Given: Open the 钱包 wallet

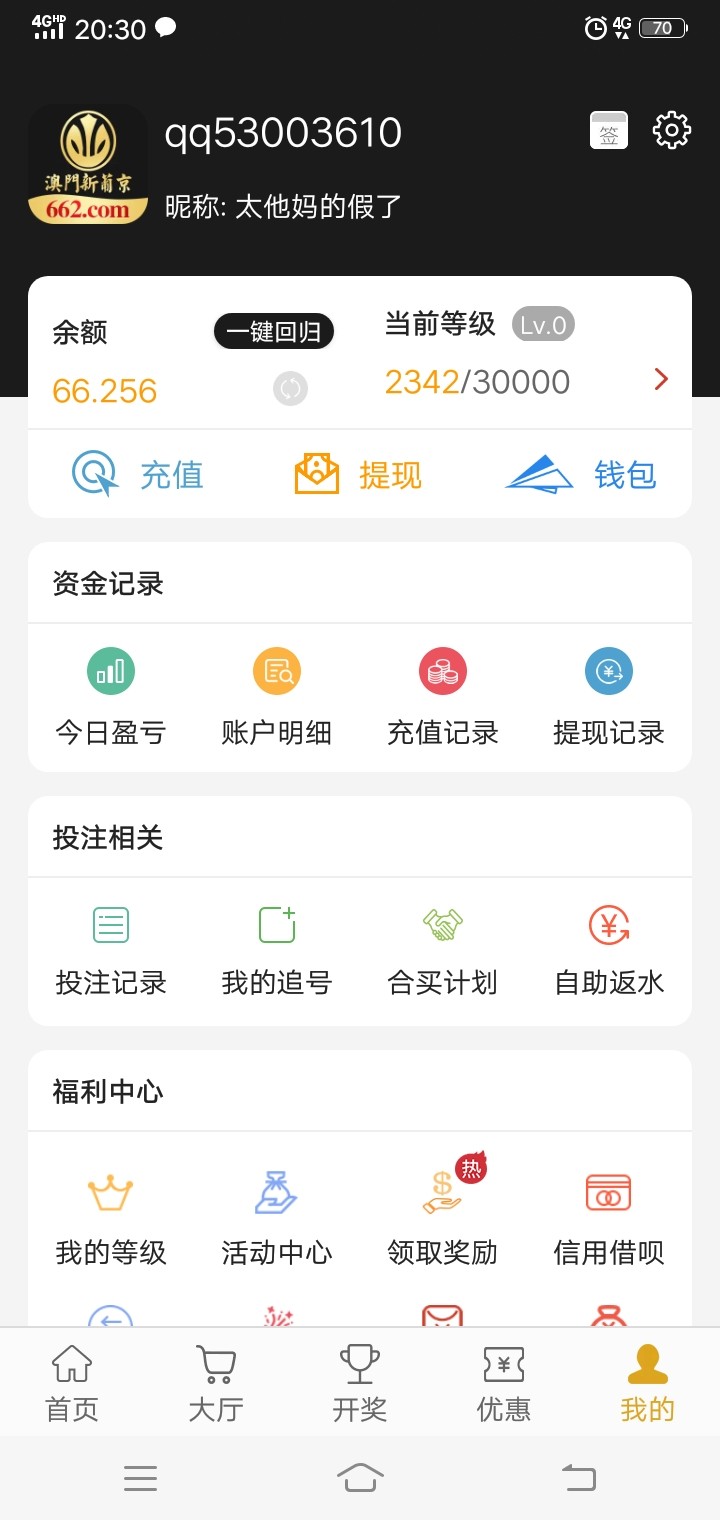Looking at the screenshot, I should (581, 474).
